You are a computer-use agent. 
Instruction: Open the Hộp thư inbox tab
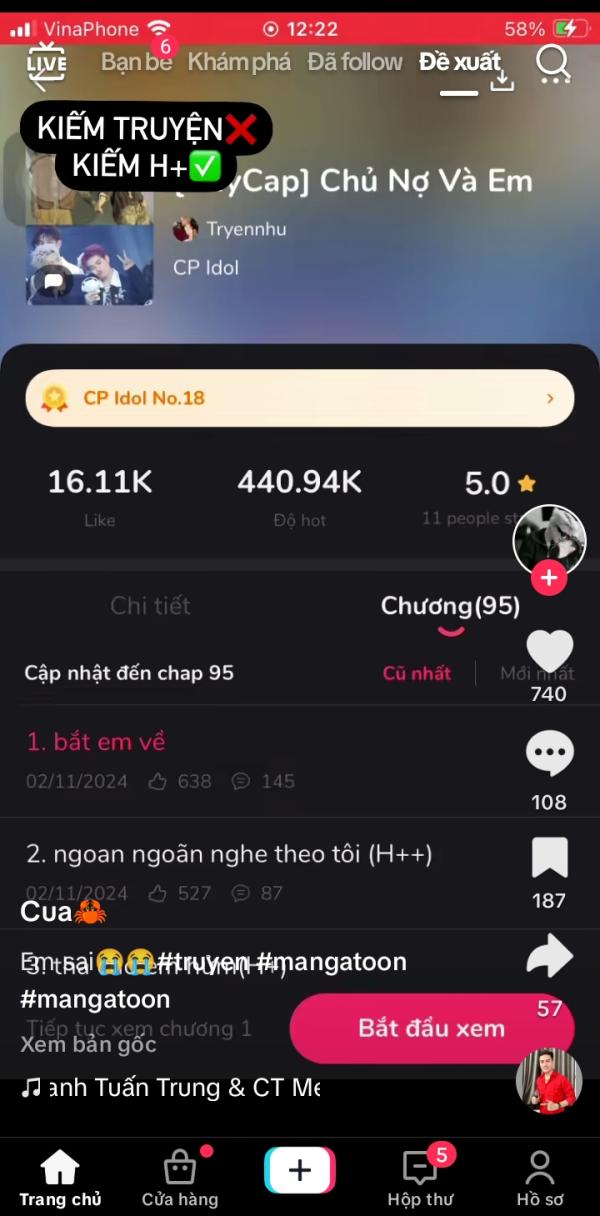420,1178
